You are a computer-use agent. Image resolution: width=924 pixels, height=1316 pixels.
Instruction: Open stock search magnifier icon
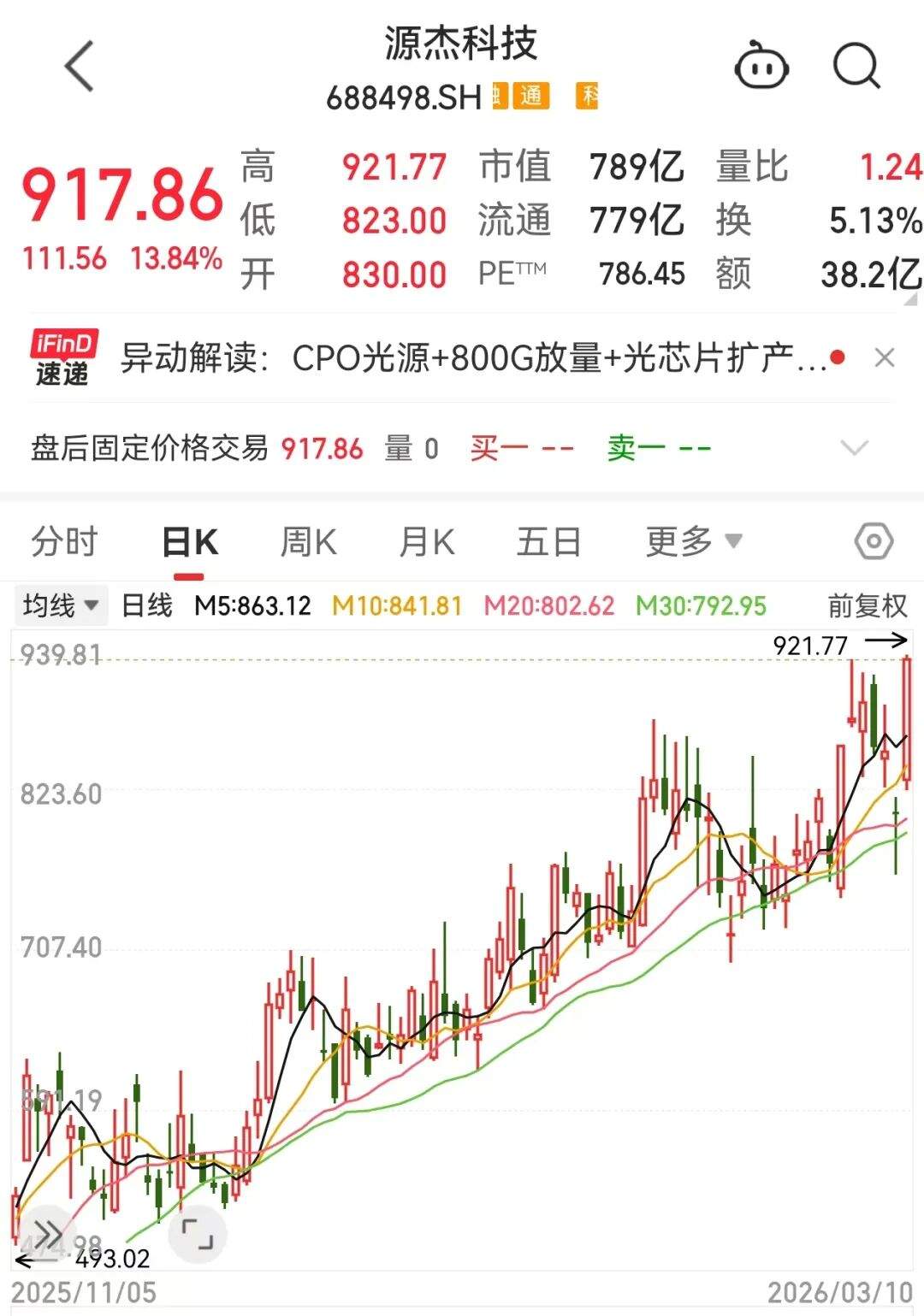pos(856,66)
